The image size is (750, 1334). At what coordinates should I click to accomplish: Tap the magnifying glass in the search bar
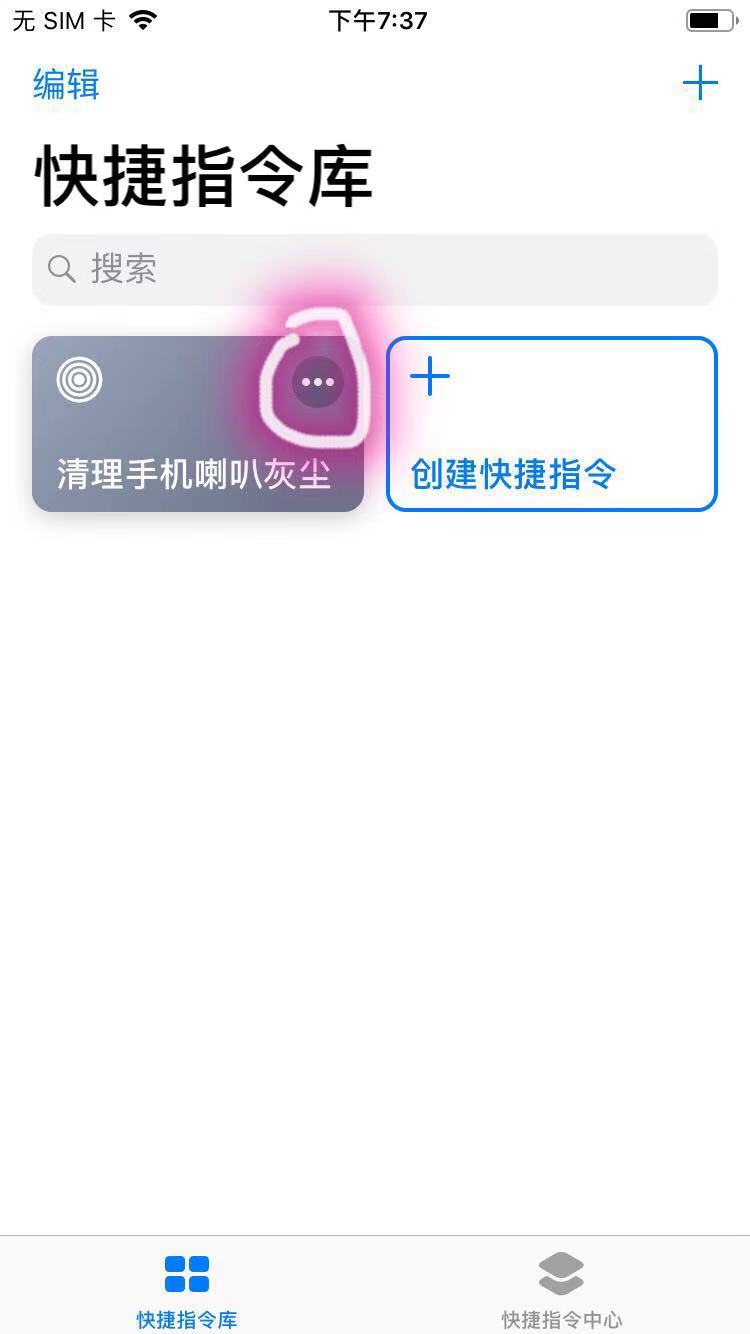pos(62,269)
